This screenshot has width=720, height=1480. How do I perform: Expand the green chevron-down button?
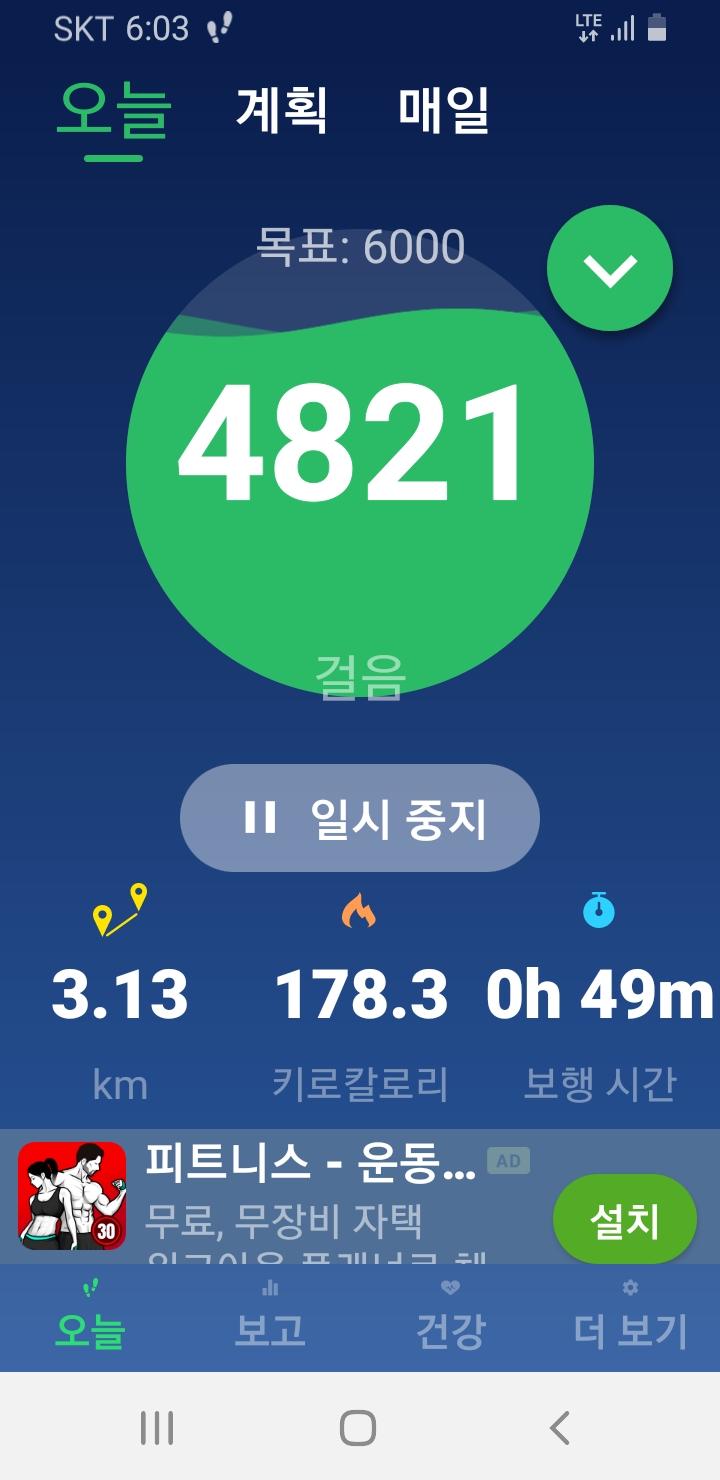(x=610, y=268)
